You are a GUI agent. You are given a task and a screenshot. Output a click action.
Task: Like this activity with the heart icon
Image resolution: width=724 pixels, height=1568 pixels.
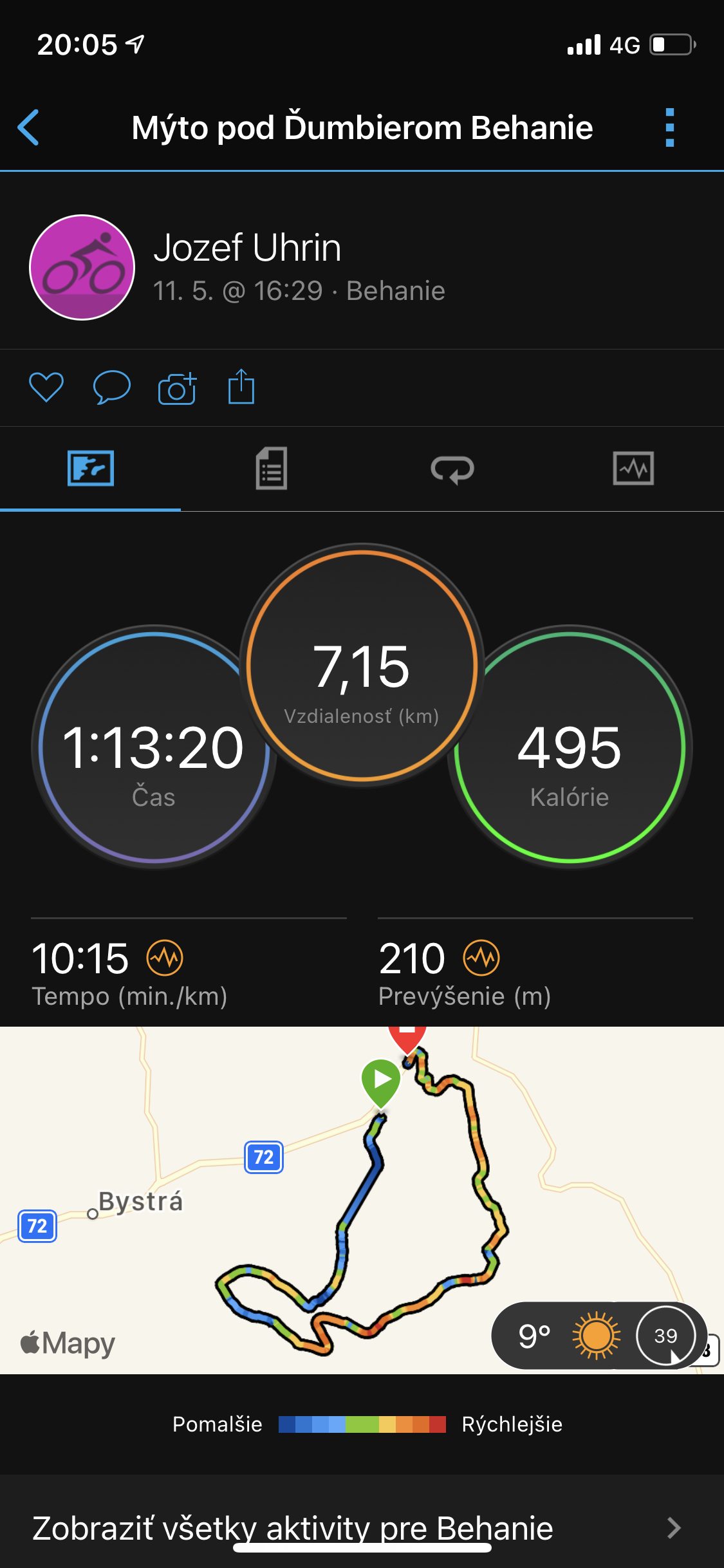pos(46,387)
